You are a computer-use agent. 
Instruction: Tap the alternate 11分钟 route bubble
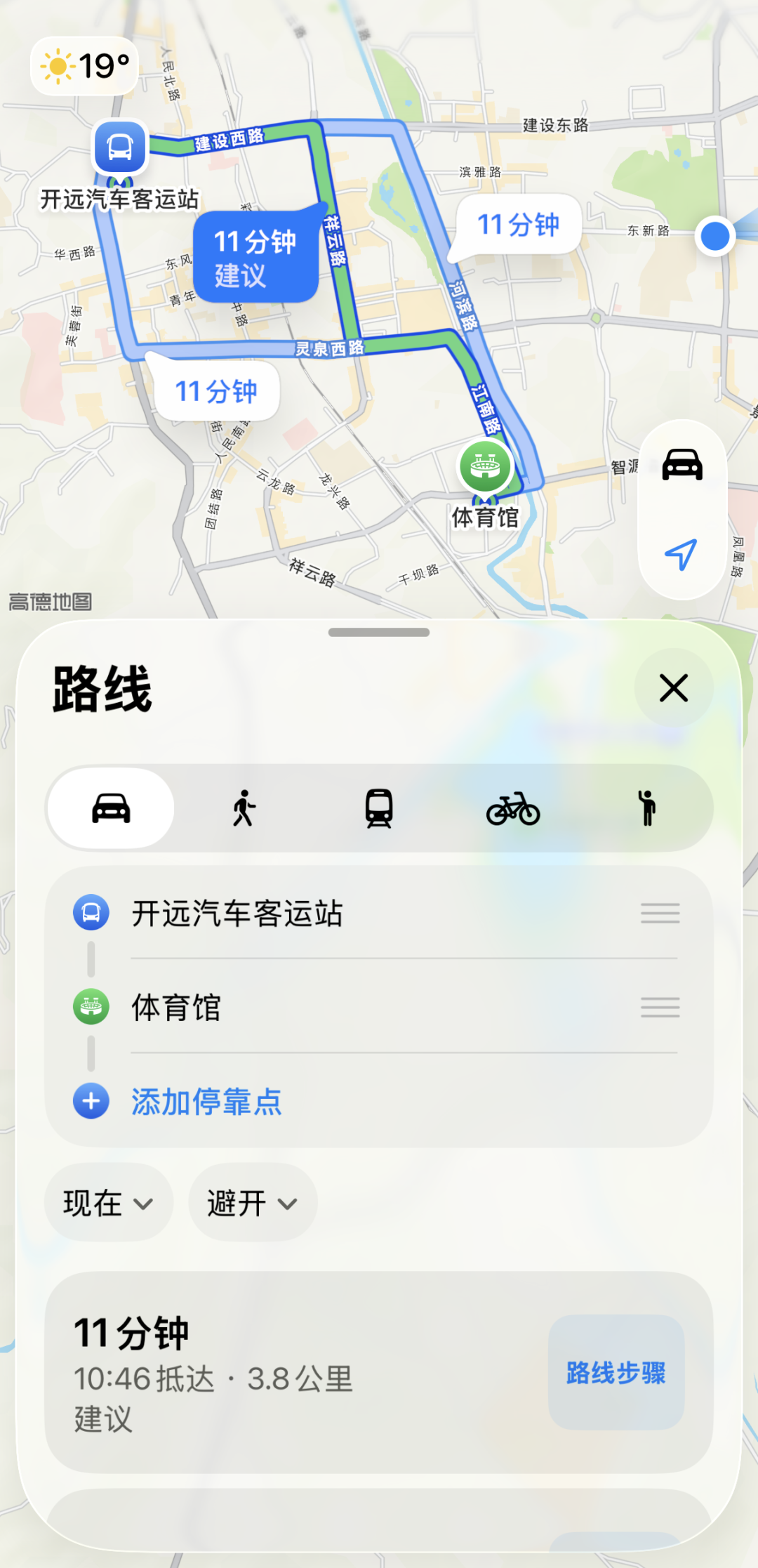519,223
